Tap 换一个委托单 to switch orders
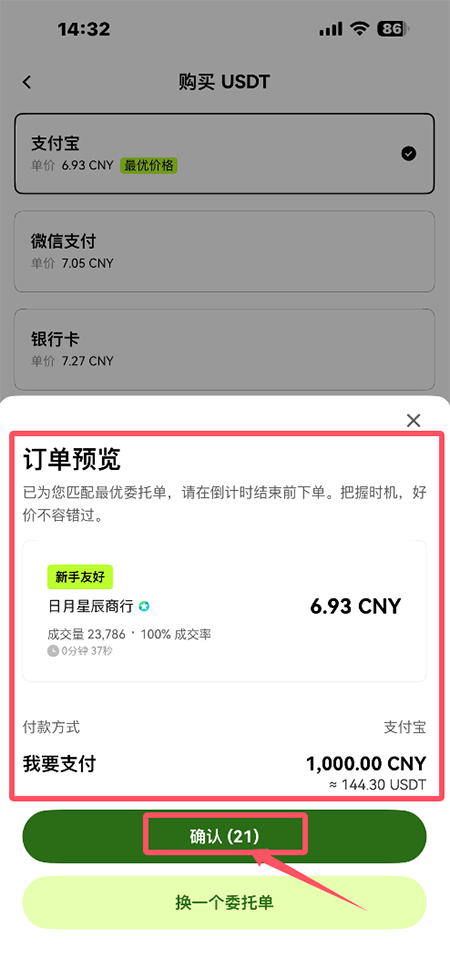Screen dimensions: 450x979 pyautogui.click(x=225, y=902)
